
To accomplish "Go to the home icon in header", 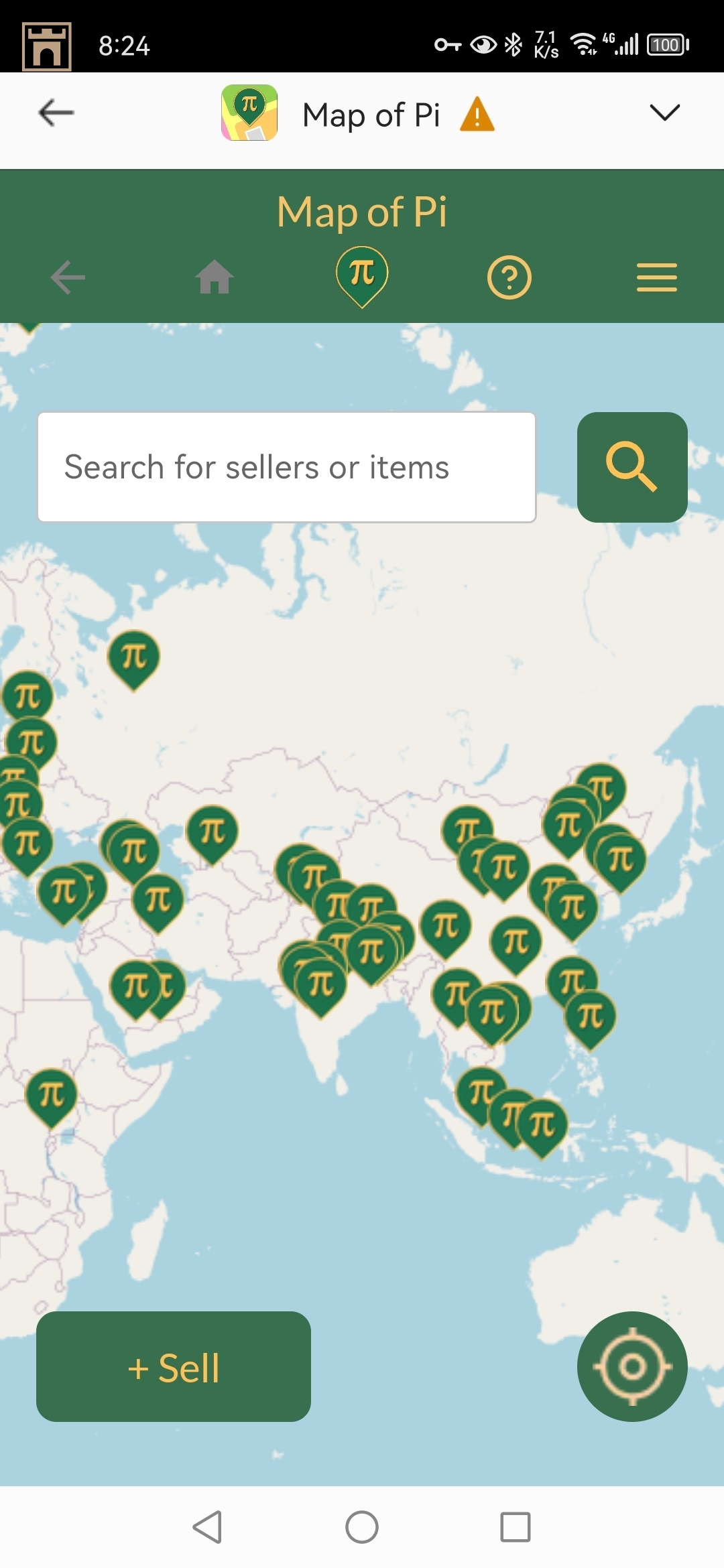I will 215,277.
